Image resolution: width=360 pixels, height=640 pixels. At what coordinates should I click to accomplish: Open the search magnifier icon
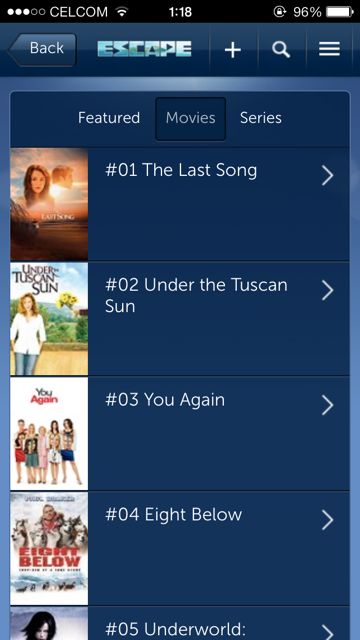[x=281, y=50]
